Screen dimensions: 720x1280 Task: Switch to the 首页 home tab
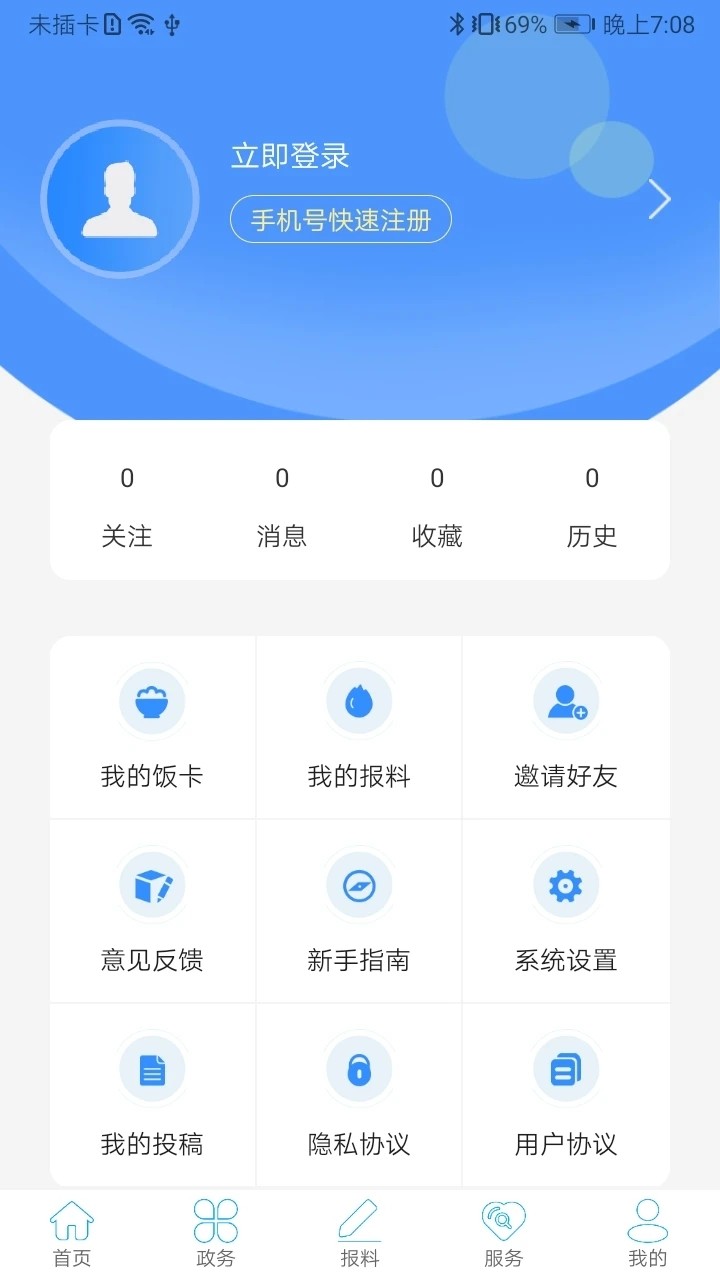pos(71,1233)
